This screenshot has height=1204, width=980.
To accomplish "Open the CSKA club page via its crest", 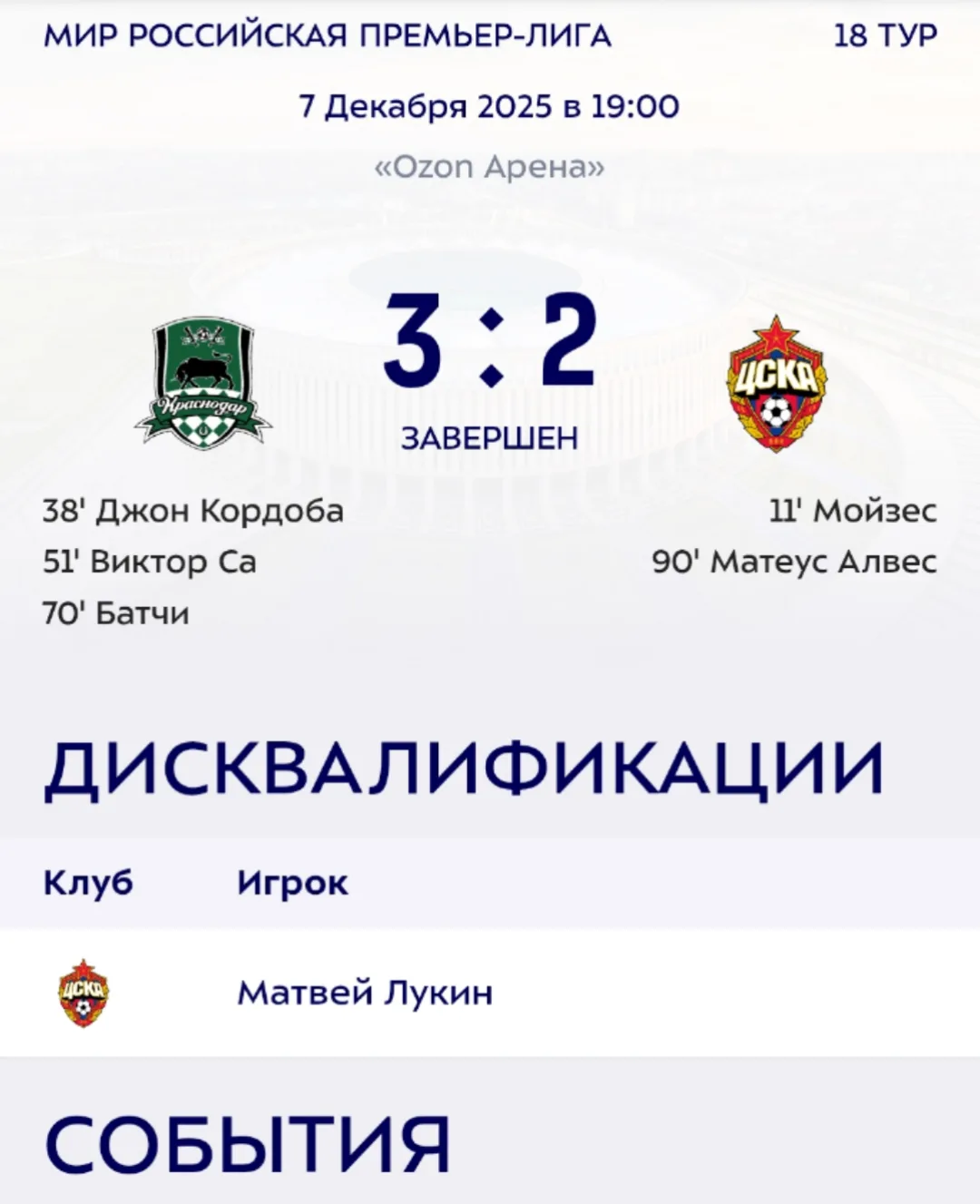I will (777, 384).
